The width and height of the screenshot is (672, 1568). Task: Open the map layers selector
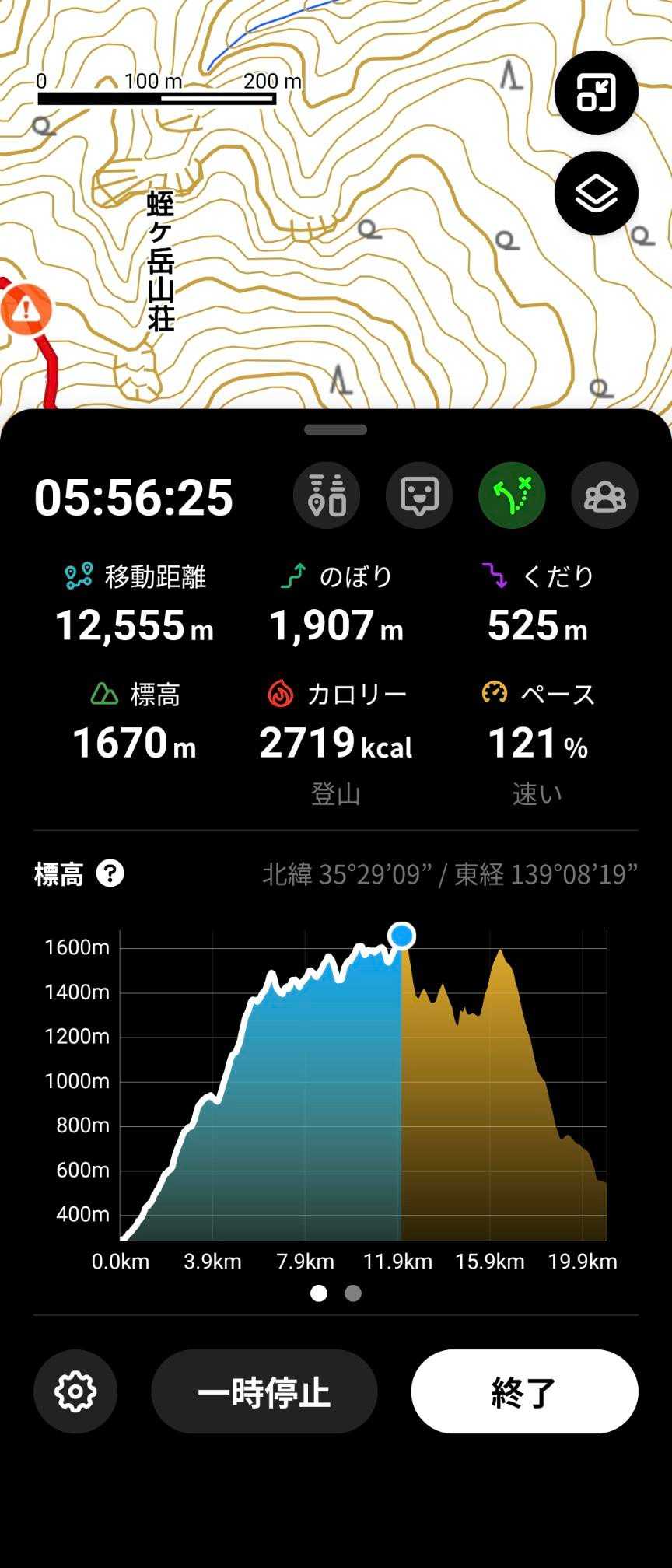point(596,194)
